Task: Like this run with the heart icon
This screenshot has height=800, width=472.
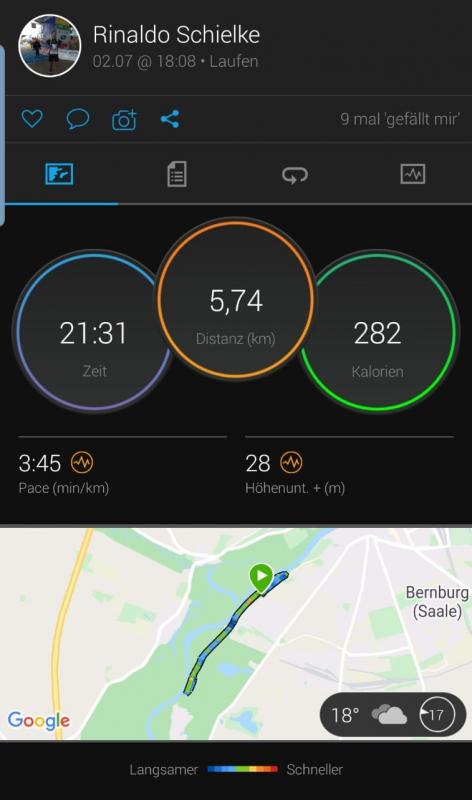Action: [32, 119]
